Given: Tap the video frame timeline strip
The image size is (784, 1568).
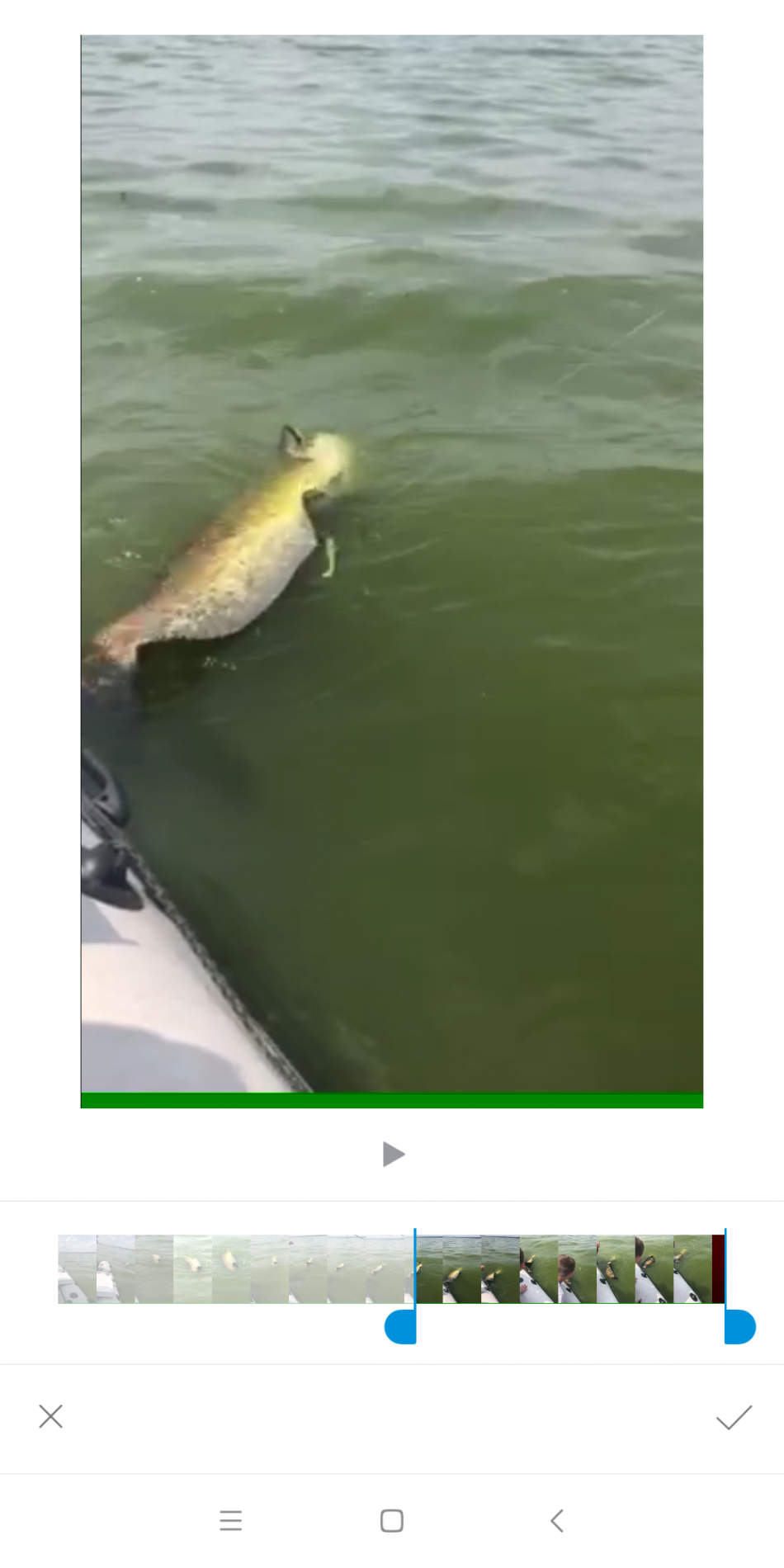Looking at the screenshot, I should click(x=568, y=1268).
